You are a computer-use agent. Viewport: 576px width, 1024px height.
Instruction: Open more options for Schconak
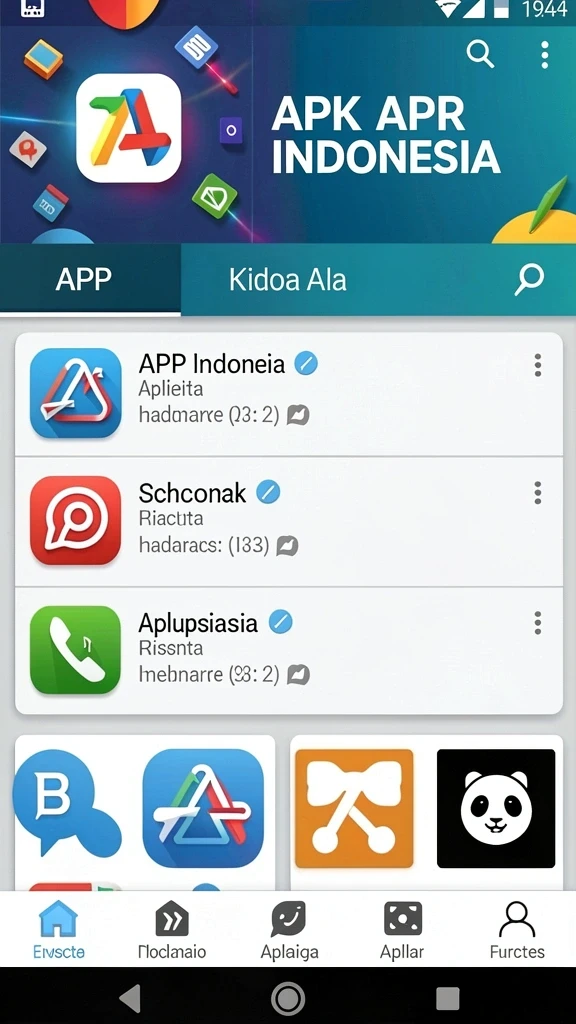(537, 493)
